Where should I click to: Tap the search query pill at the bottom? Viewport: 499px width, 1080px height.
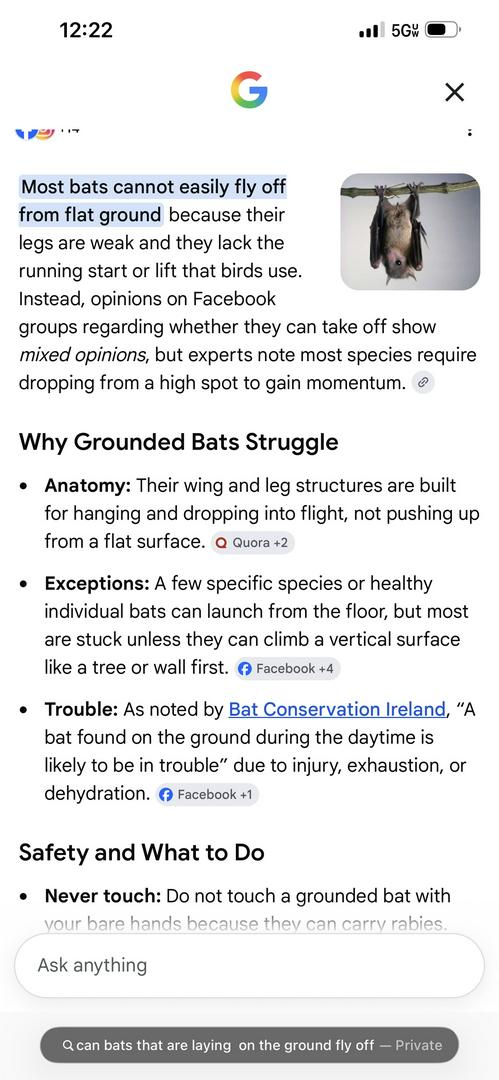pos(250,1045)
